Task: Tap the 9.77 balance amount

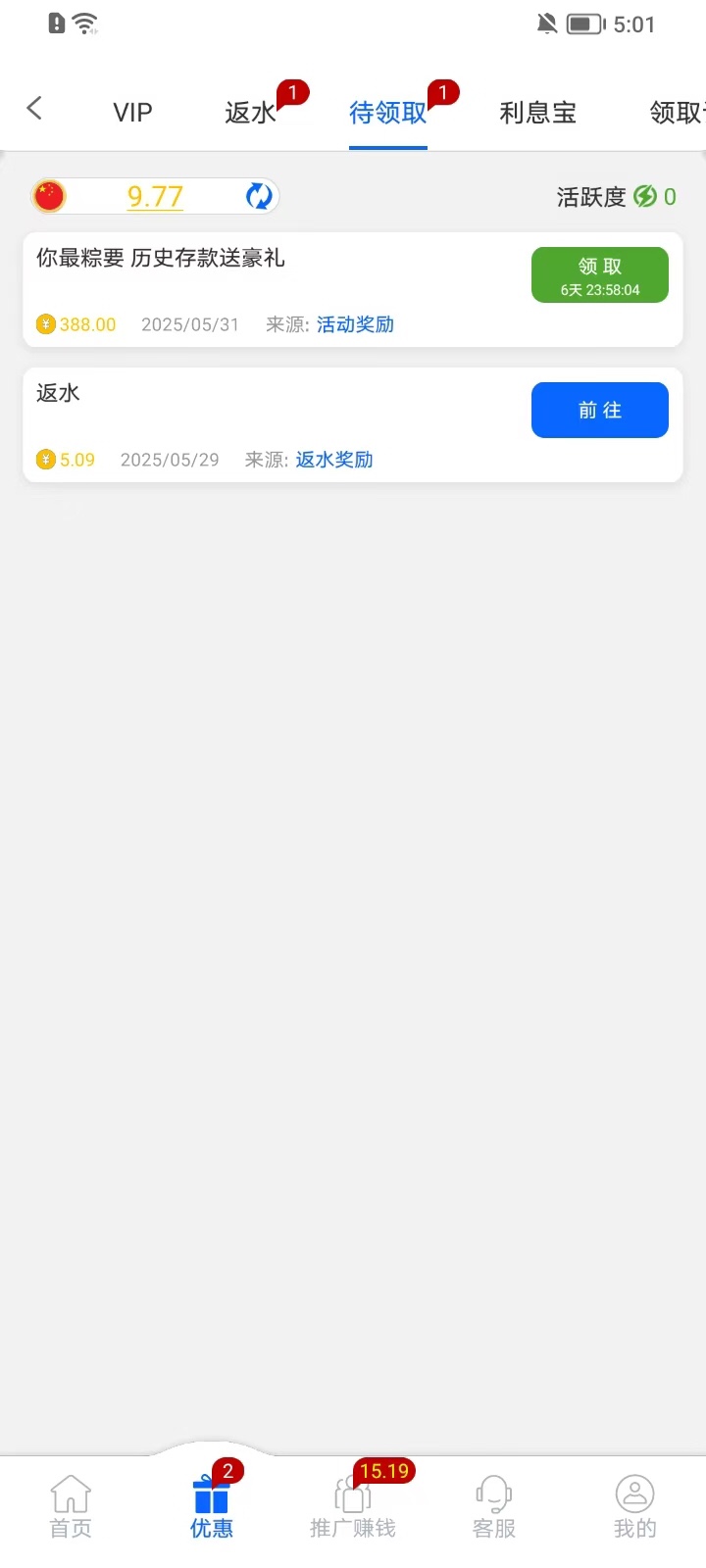Action: point(155,196)
